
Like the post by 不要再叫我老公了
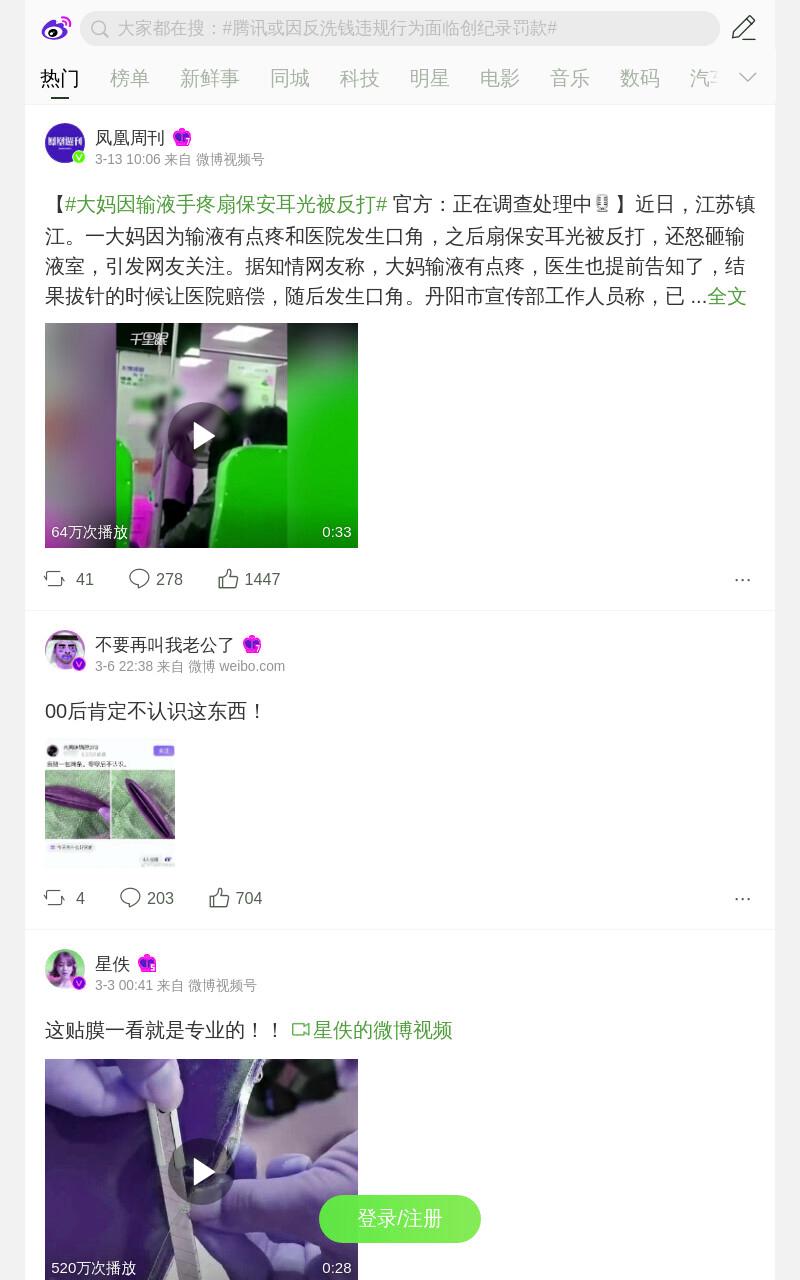tap(236, 898)
